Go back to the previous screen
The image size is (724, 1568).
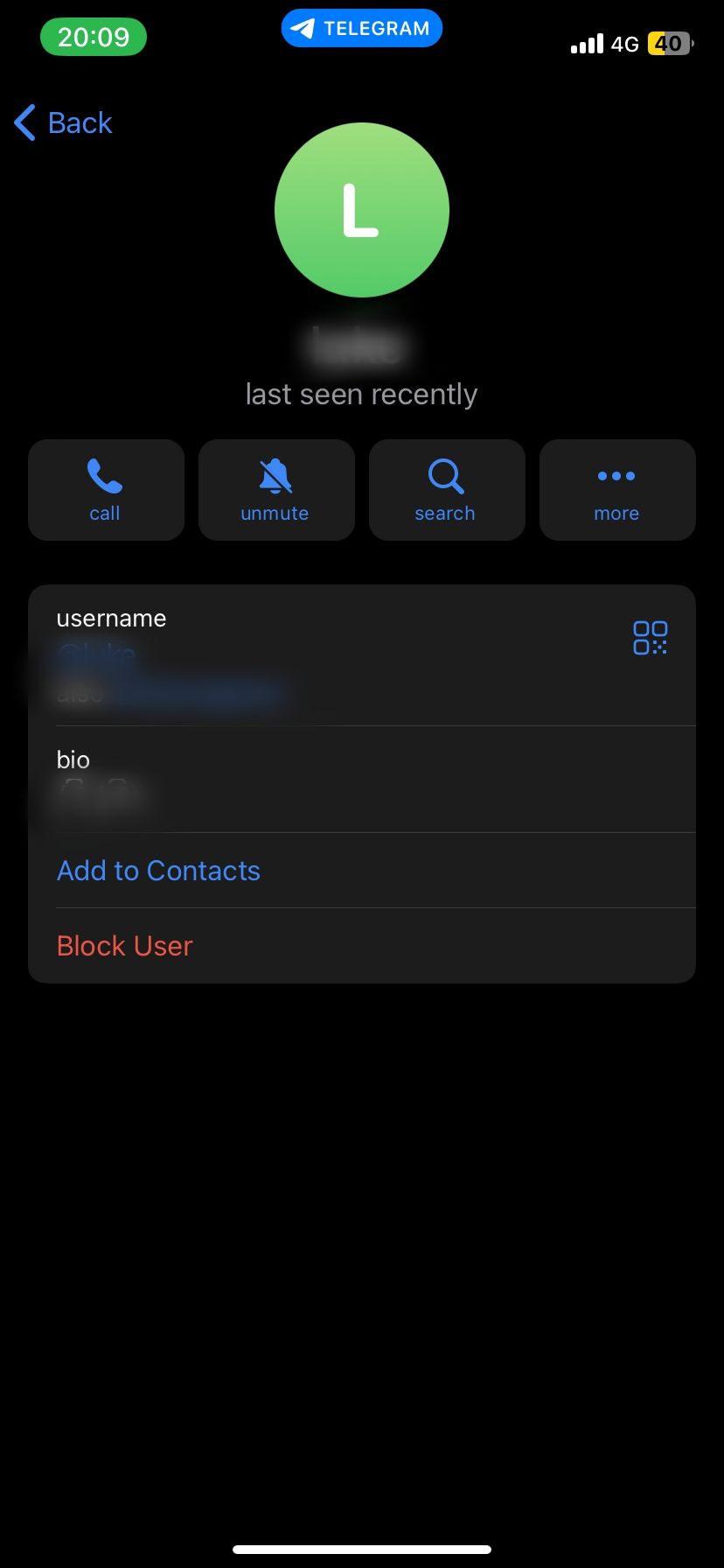tap(64, 122)
